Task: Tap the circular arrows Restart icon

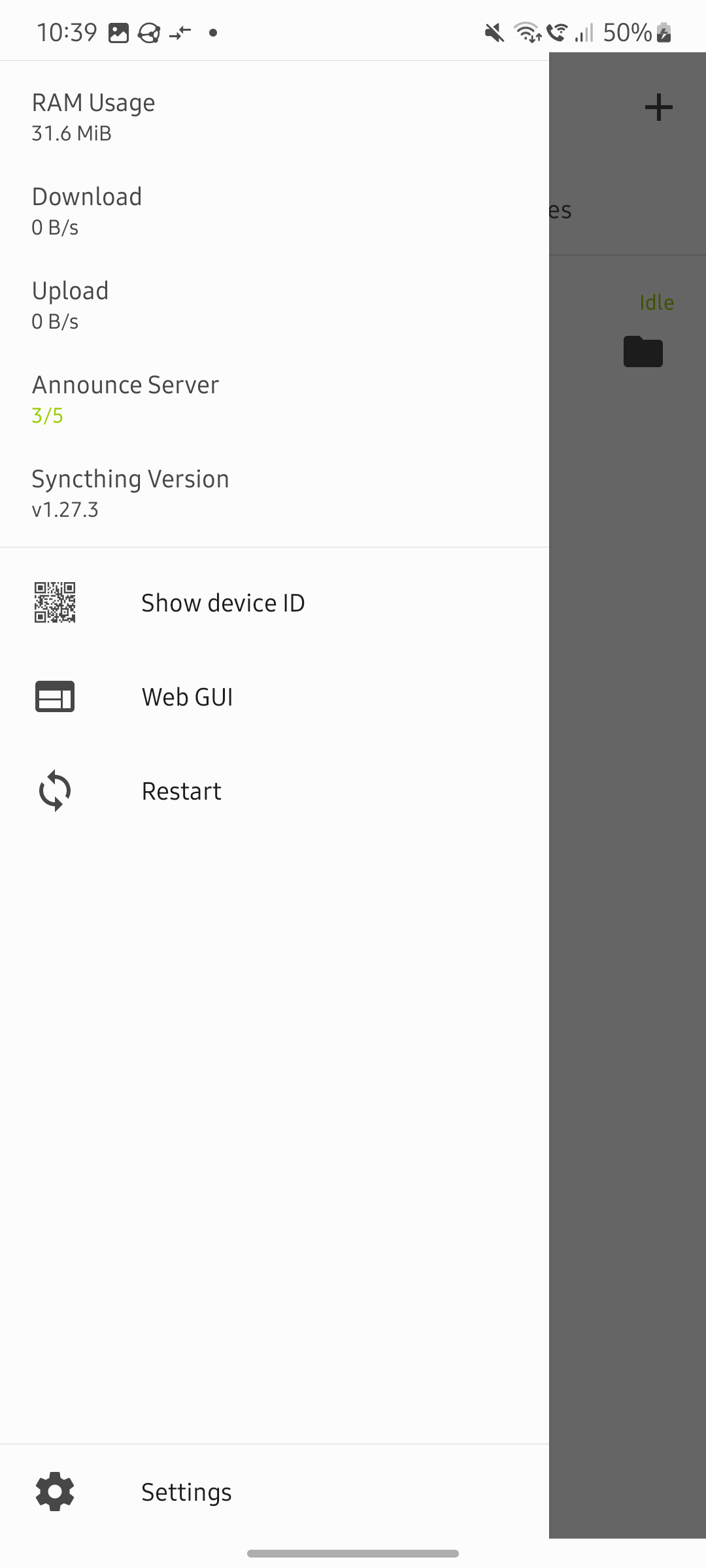Action: pyautogui.click(x=56, y=791)
